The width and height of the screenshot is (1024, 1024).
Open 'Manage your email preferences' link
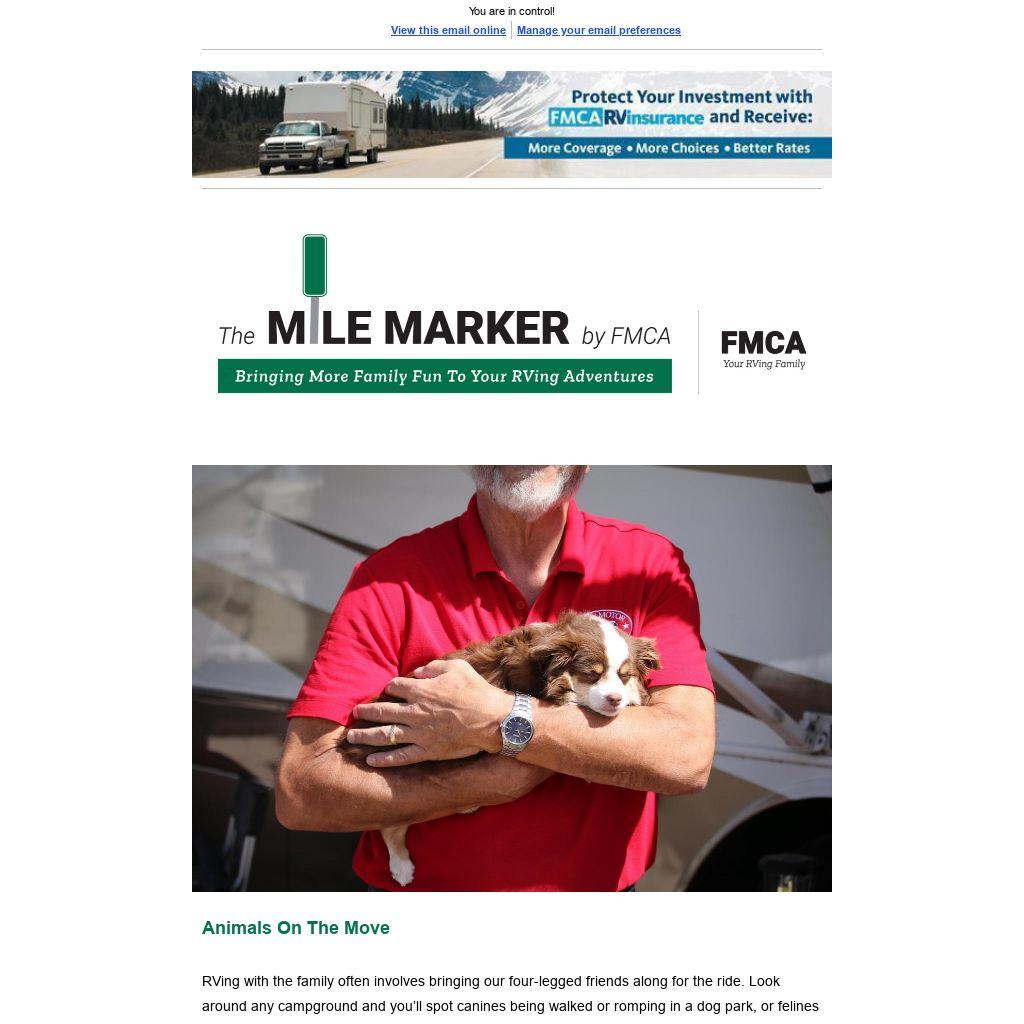(x=598, y=30)
